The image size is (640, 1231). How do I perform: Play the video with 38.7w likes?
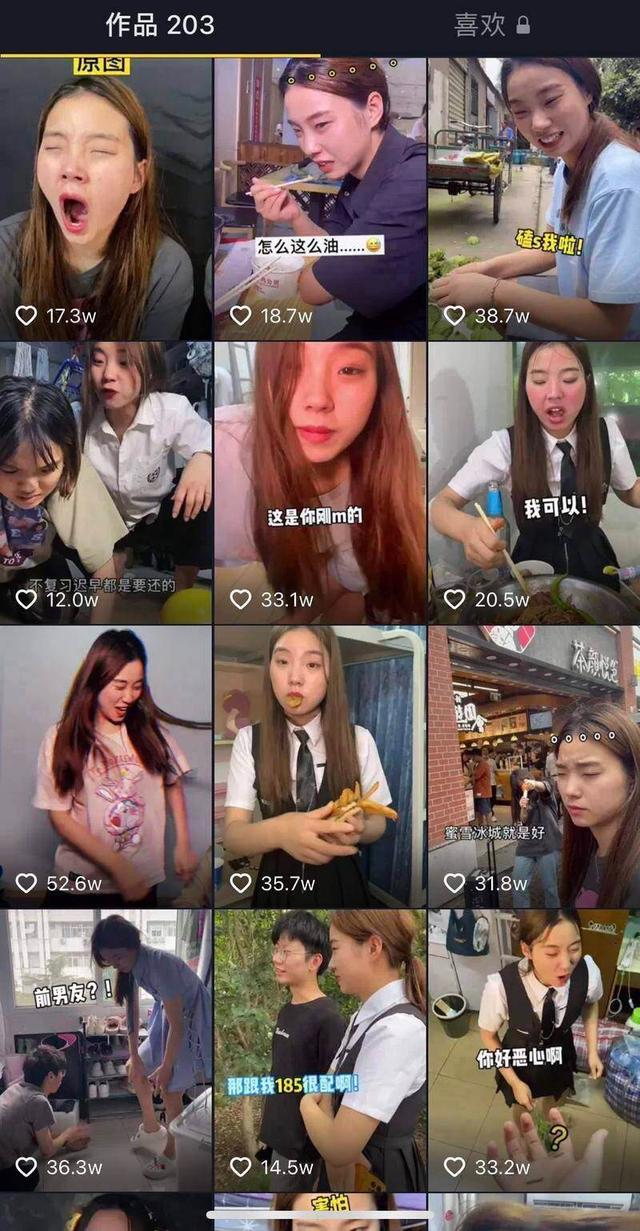click(x=534, y=198)
